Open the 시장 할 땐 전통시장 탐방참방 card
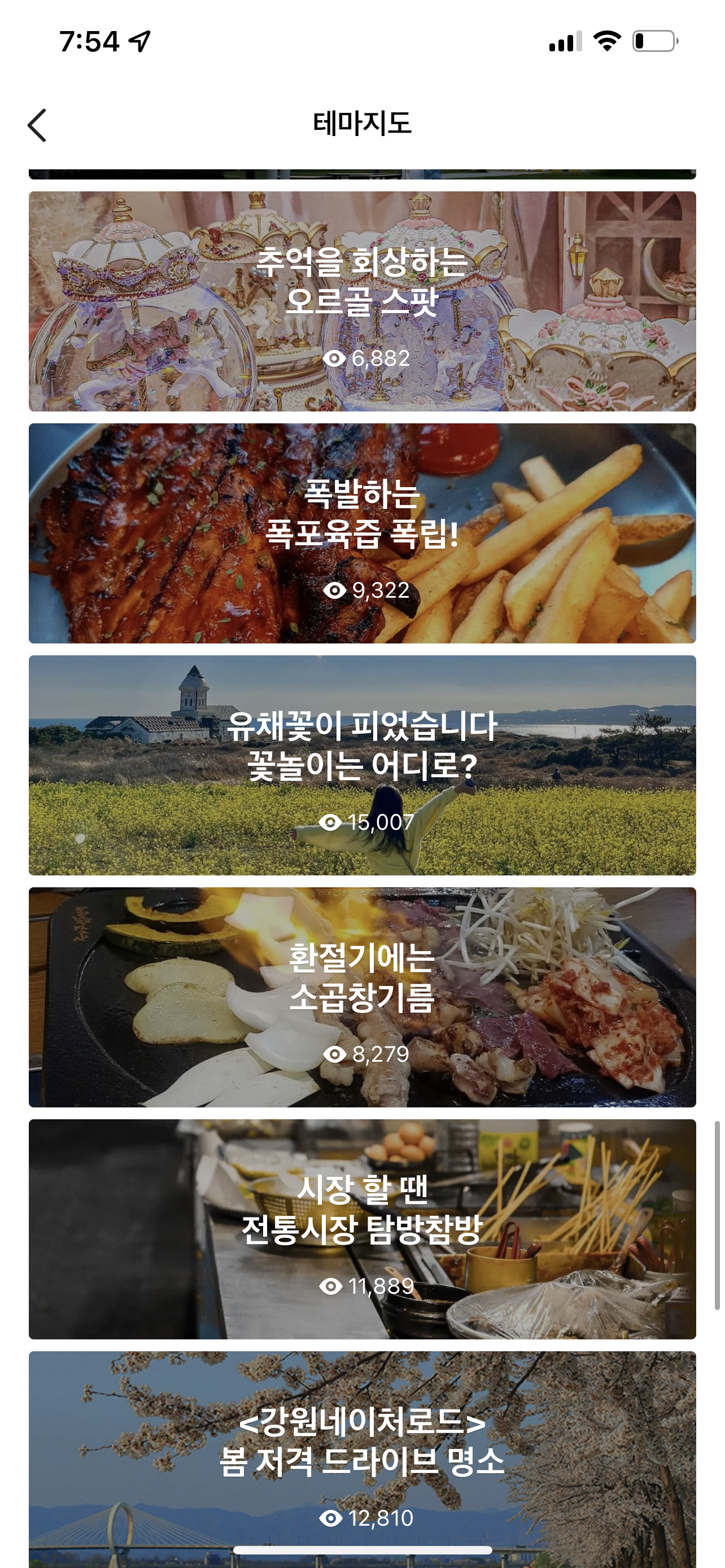The width and height of the screenshot is (725, 1568). [x=362, y=1229]
